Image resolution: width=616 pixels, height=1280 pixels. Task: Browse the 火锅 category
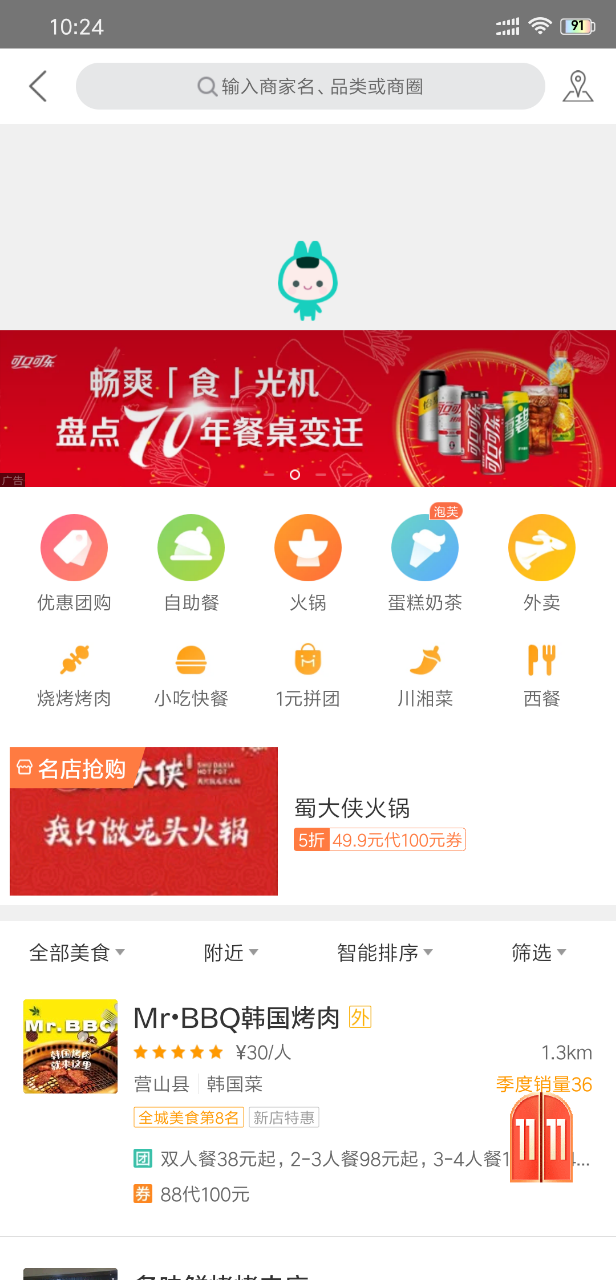[308, 562]
